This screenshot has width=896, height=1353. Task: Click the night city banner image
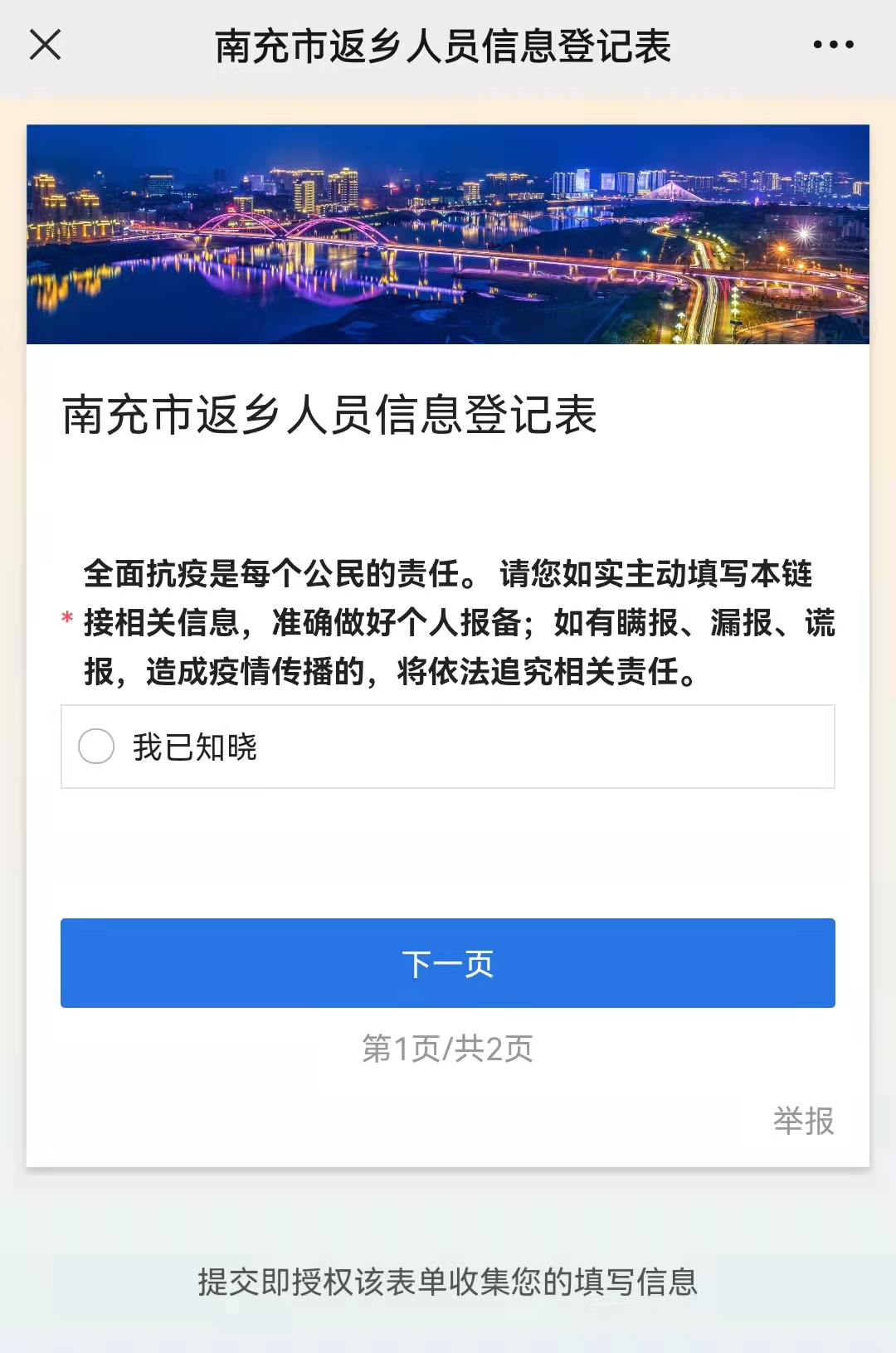[448, 234]
